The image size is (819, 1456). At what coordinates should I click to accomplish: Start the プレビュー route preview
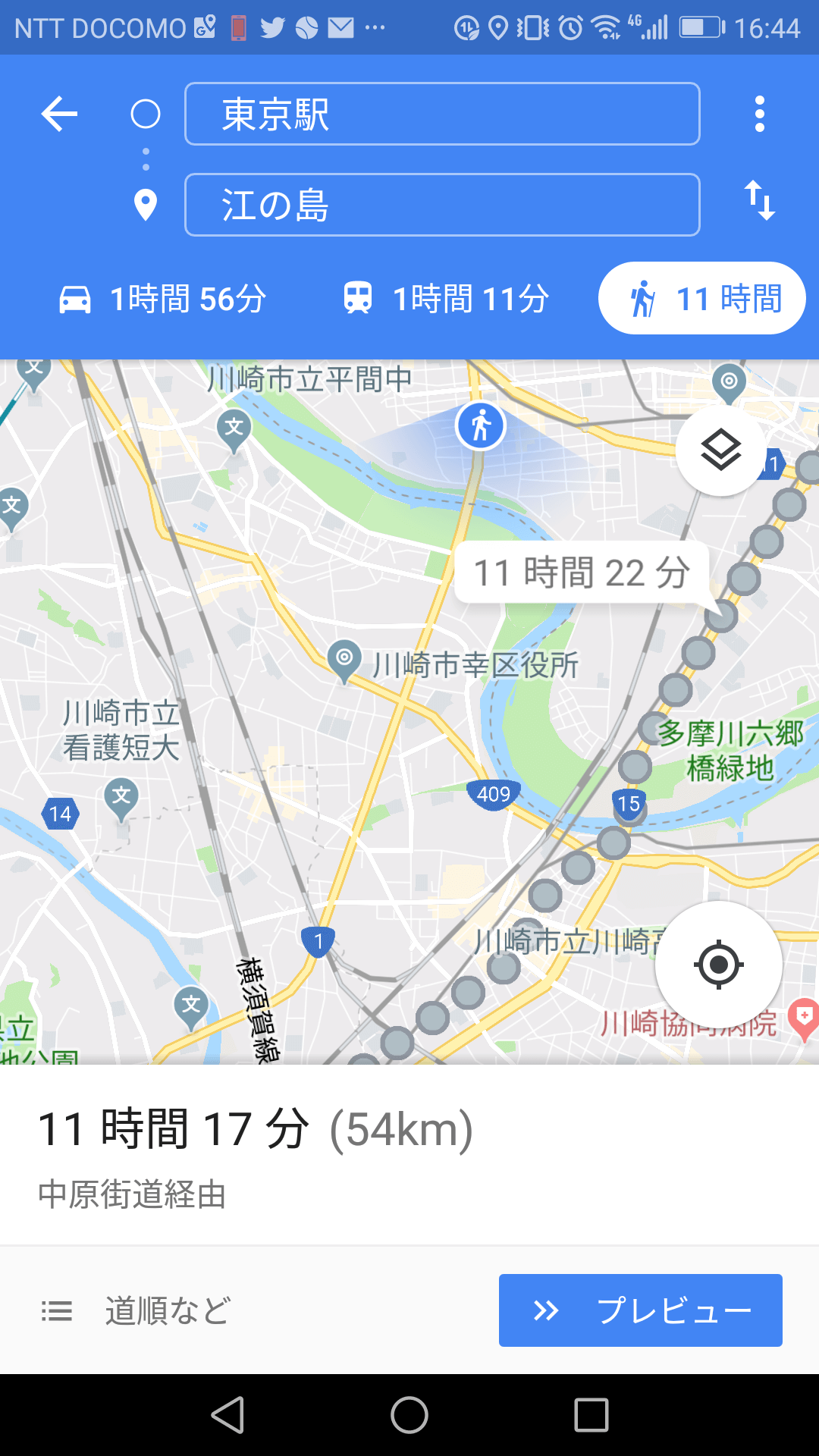click(x=641, y=1310)
